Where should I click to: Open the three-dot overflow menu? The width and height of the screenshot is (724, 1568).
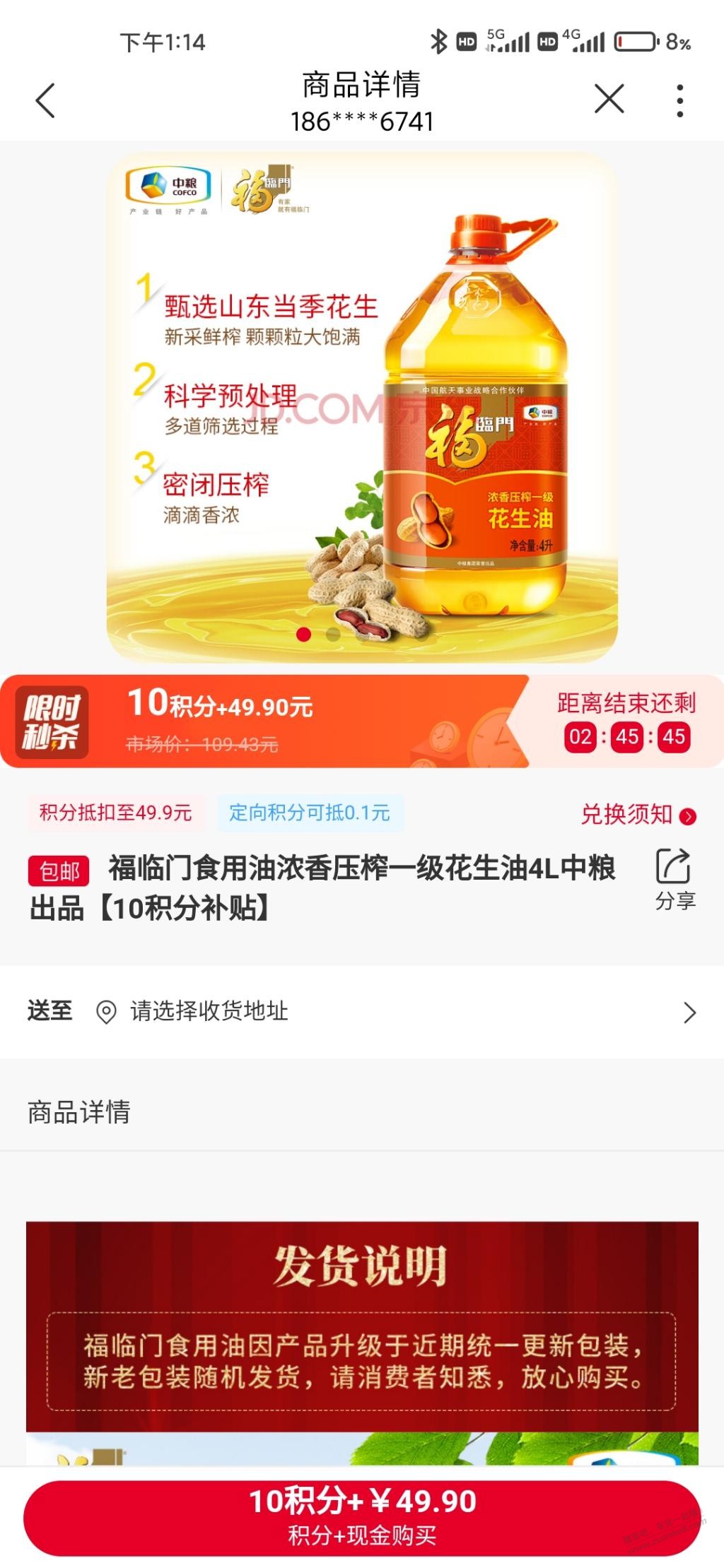679,100
